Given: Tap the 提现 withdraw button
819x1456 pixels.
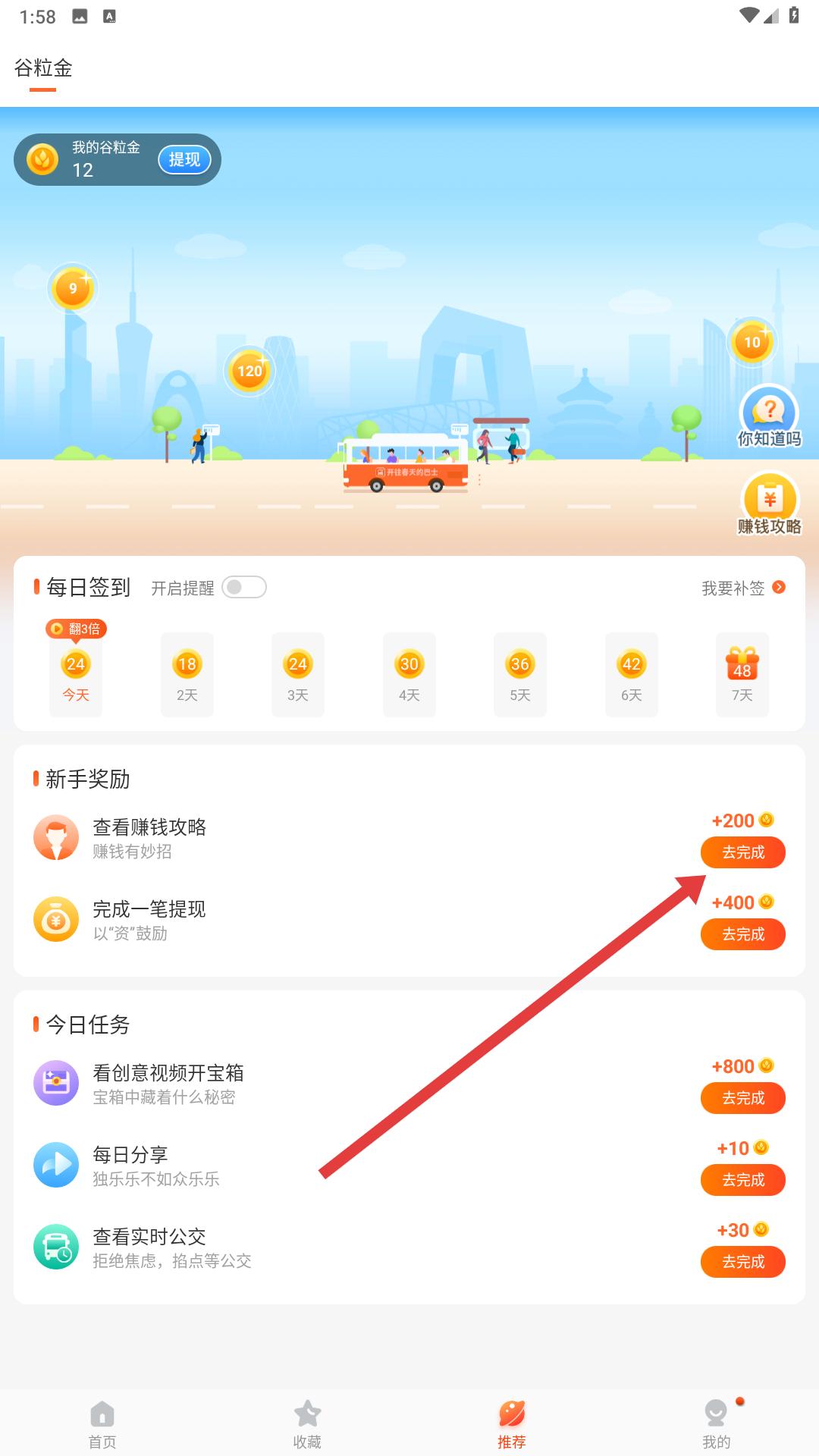Looking at the screenshot, I should [184, 160].
